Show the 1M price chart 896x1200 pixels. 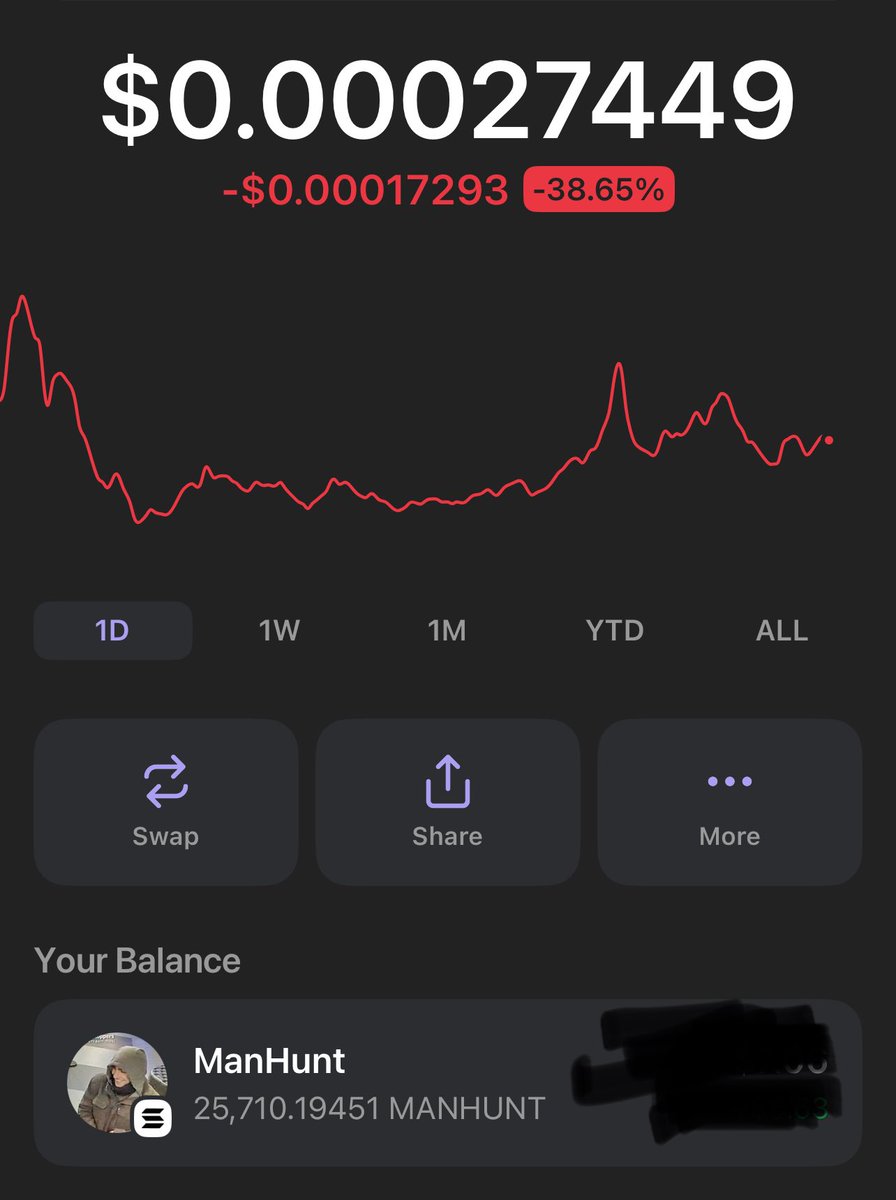[447, 631]
